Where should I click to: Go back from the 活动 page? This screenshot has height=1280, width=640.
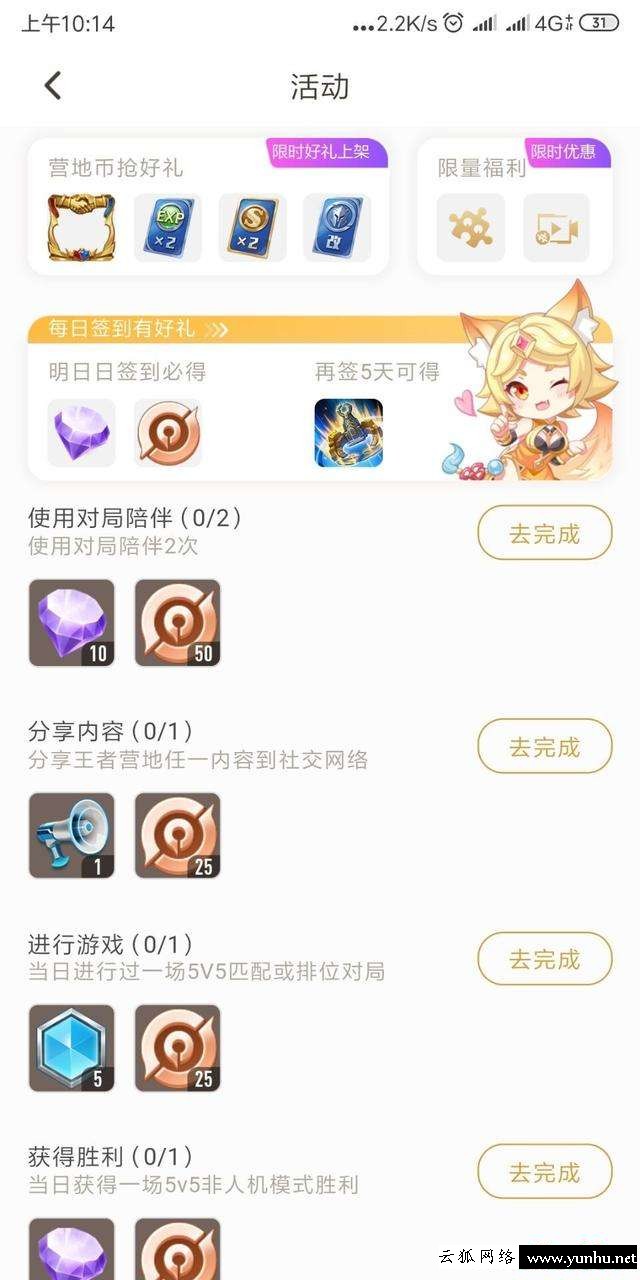[53, 86]
